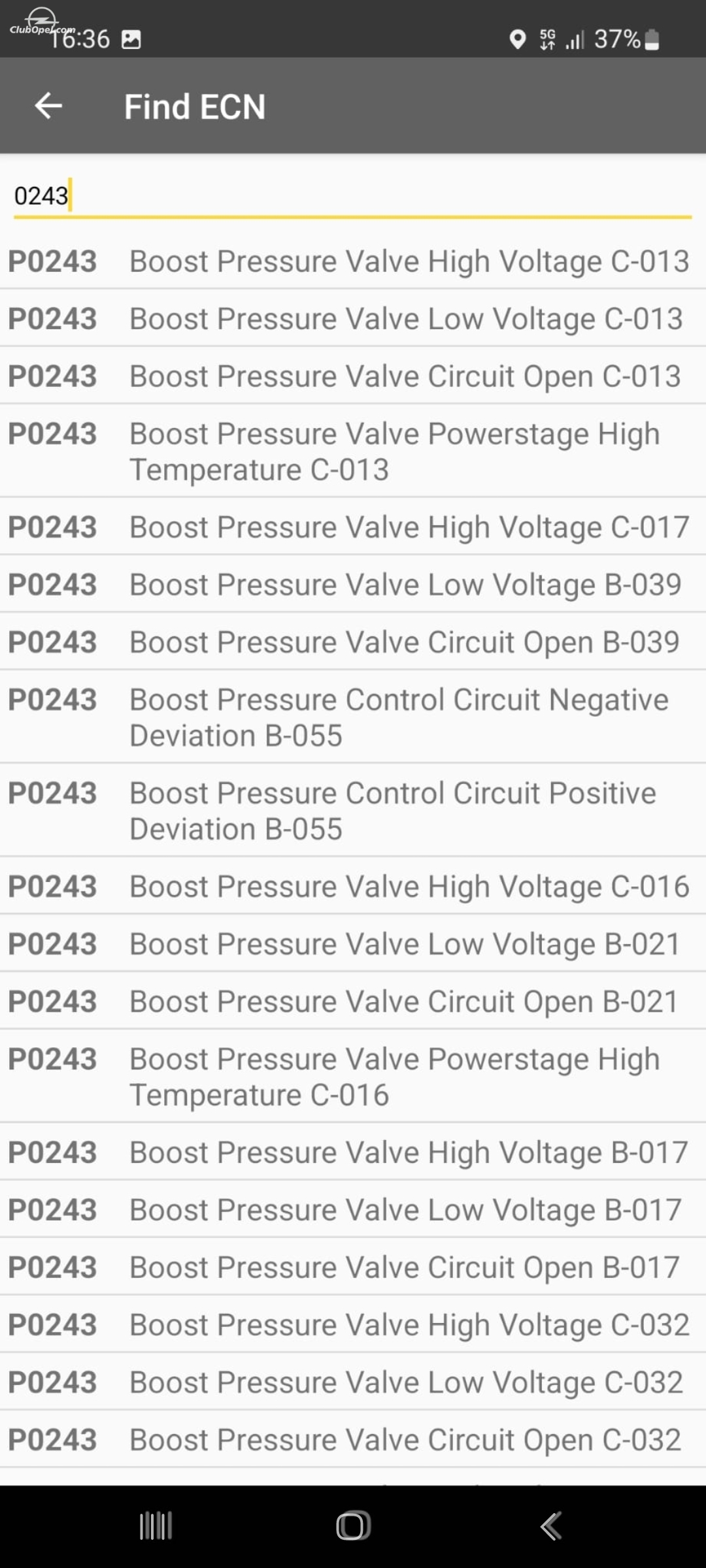Select Boost Pressure Valve Low Voltage B-021
The image size is (706, 1568).
[x=353, y=943]
